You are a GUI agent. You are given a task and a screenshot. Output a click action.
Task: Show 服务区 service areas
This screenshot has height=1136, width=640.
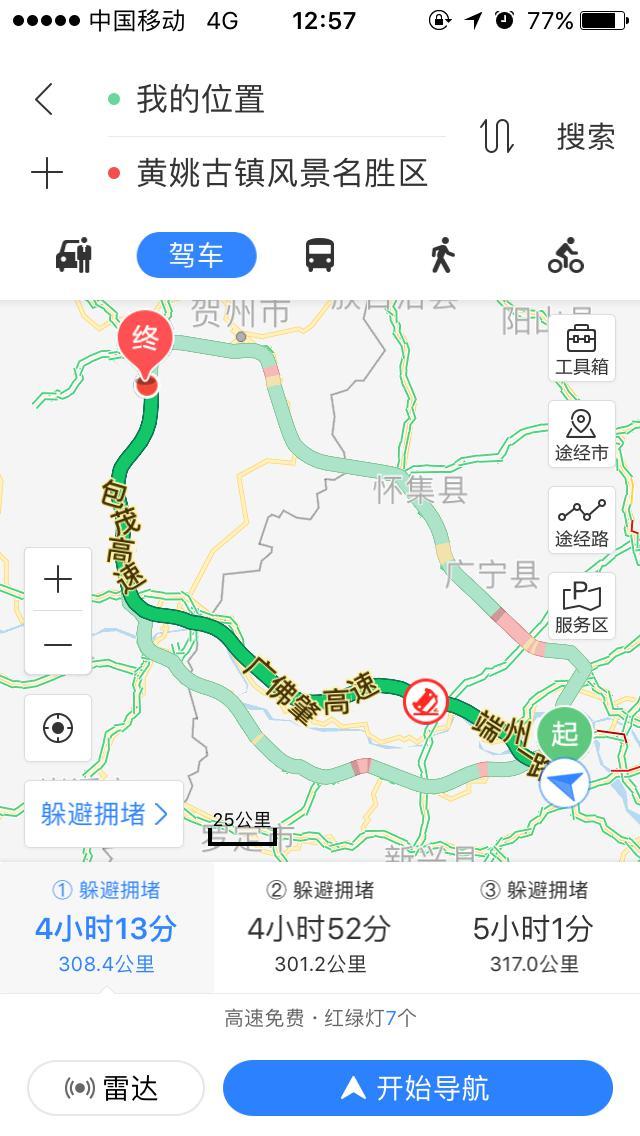pyautogui.click(x=581, y=607)
